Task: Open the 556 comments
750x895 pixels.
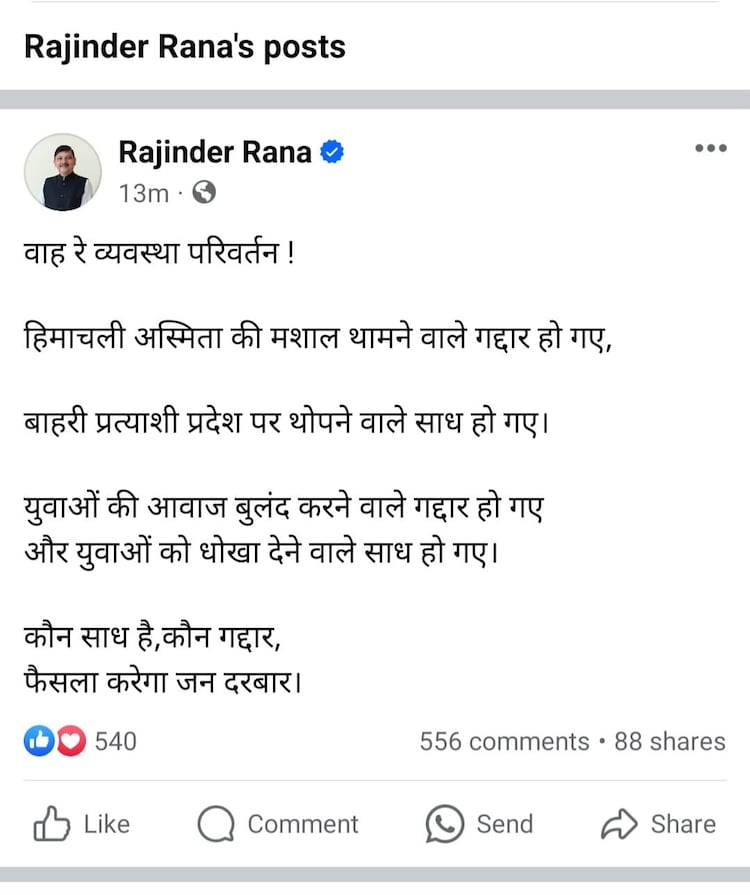Action: [x=504, y=741]
